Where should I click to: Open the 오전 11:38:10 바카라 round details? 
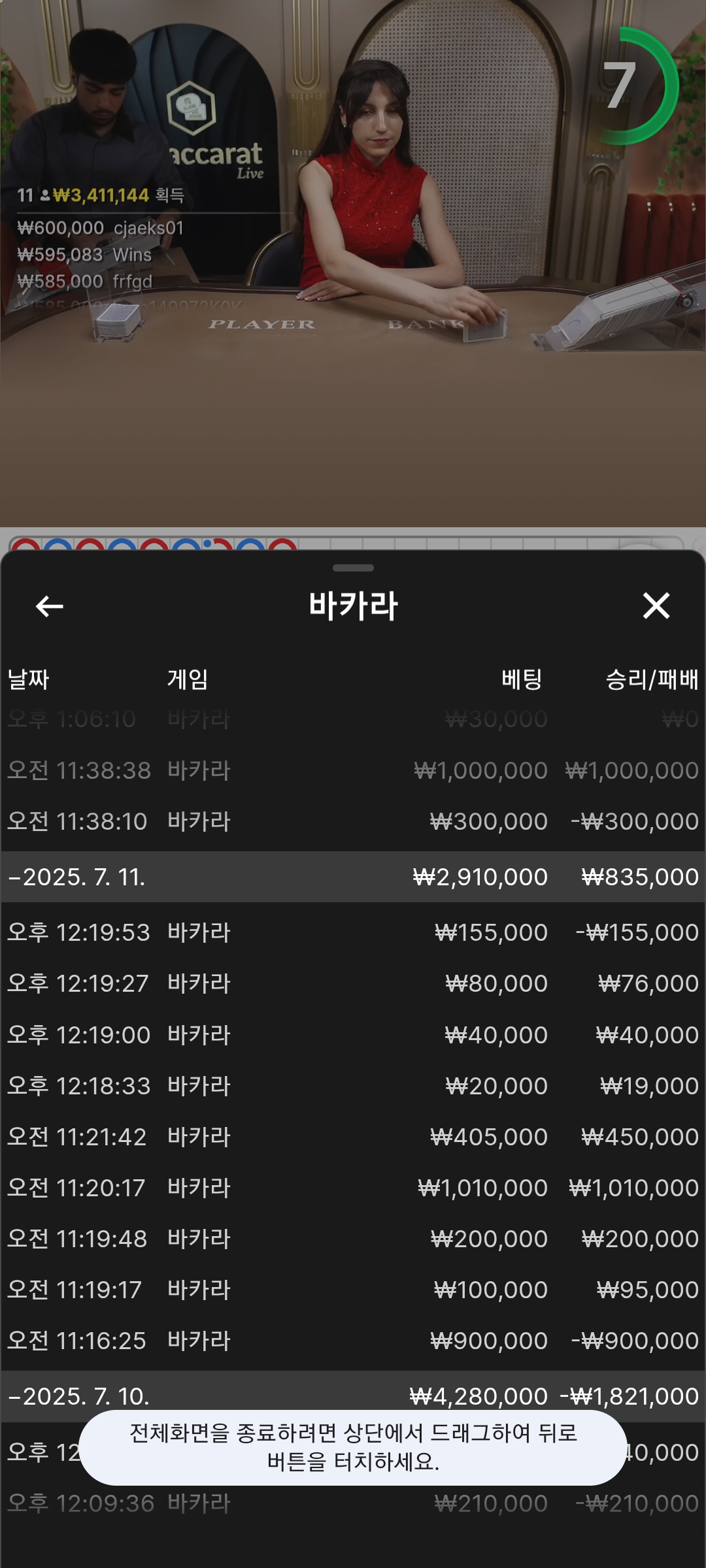click(x=353, y=821)
